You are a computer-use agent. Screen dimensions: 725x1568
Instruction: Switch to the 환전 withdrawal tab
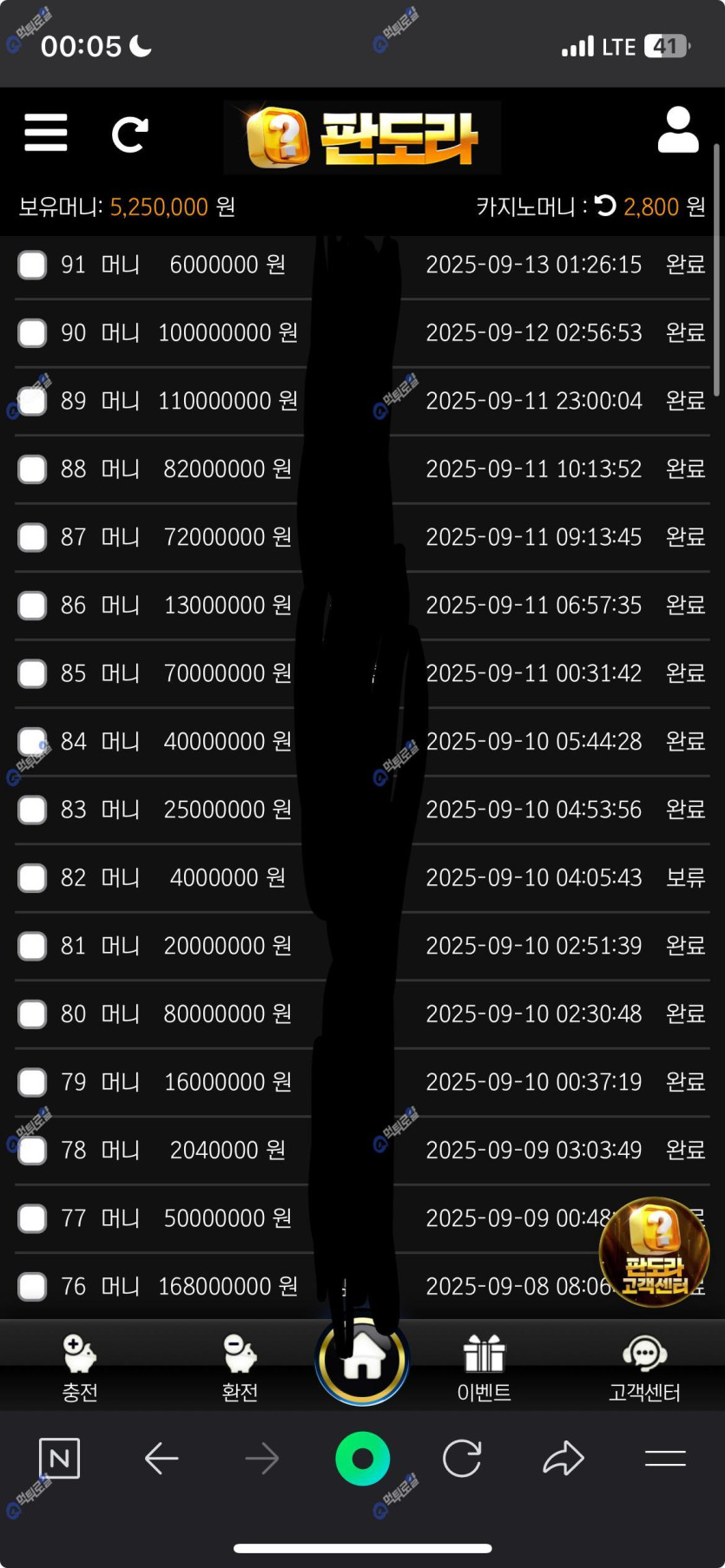[x=240, y=1368]
